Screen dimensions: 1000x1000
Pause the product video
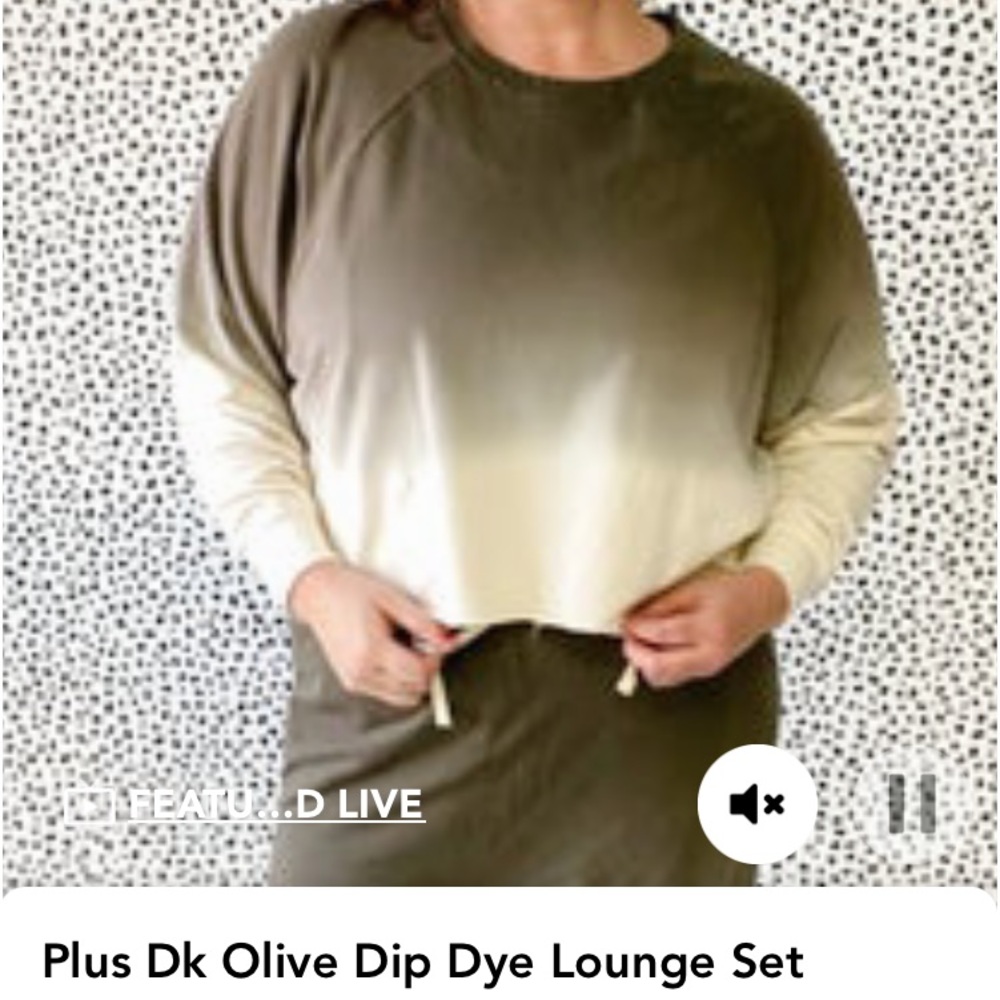pos(912,804)
